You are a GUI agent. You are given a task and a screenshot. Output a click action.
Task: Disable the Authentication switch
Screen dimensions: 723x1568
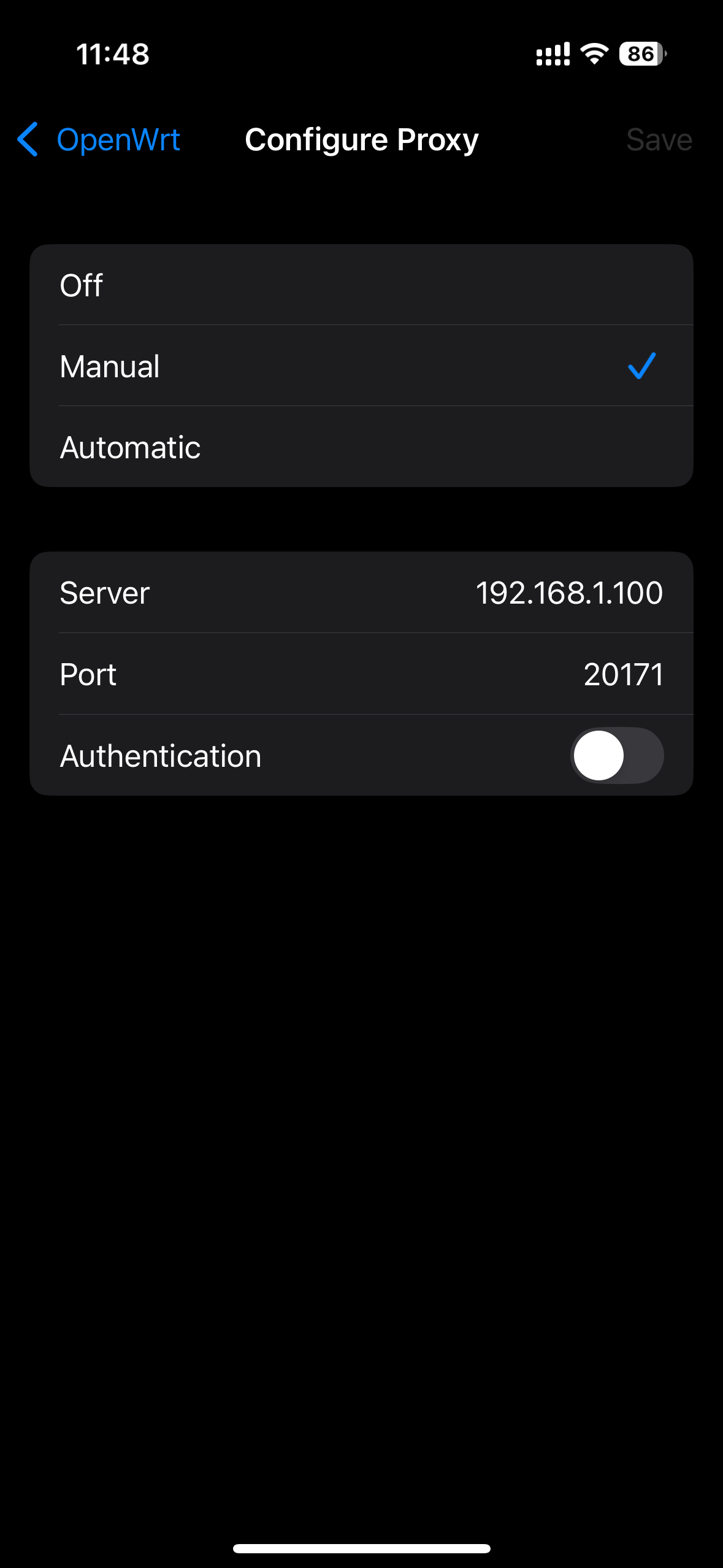pyautogui.click(x=618, y=755)
